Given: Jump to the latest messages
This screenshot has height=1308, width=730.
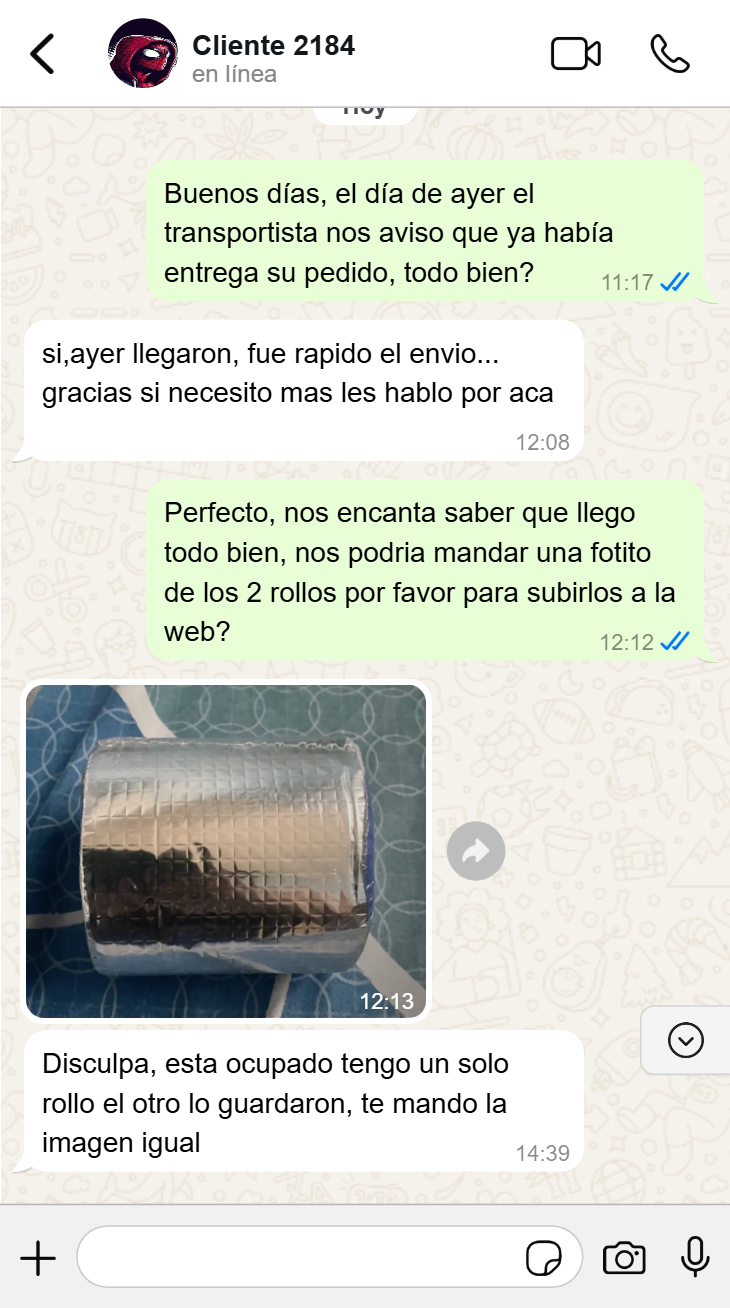Looking at the screenshot, I should [686, 1040].
